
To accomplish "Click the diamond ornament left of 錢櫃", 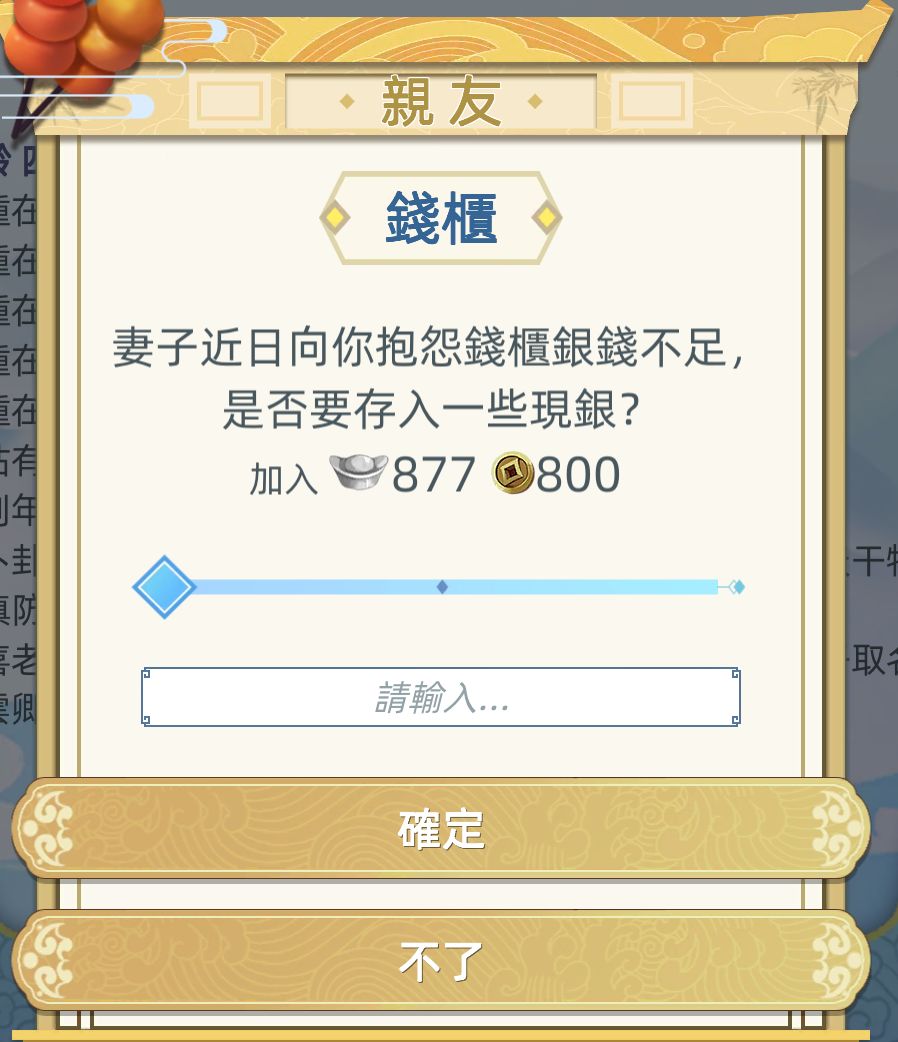I will coord(337,215).
